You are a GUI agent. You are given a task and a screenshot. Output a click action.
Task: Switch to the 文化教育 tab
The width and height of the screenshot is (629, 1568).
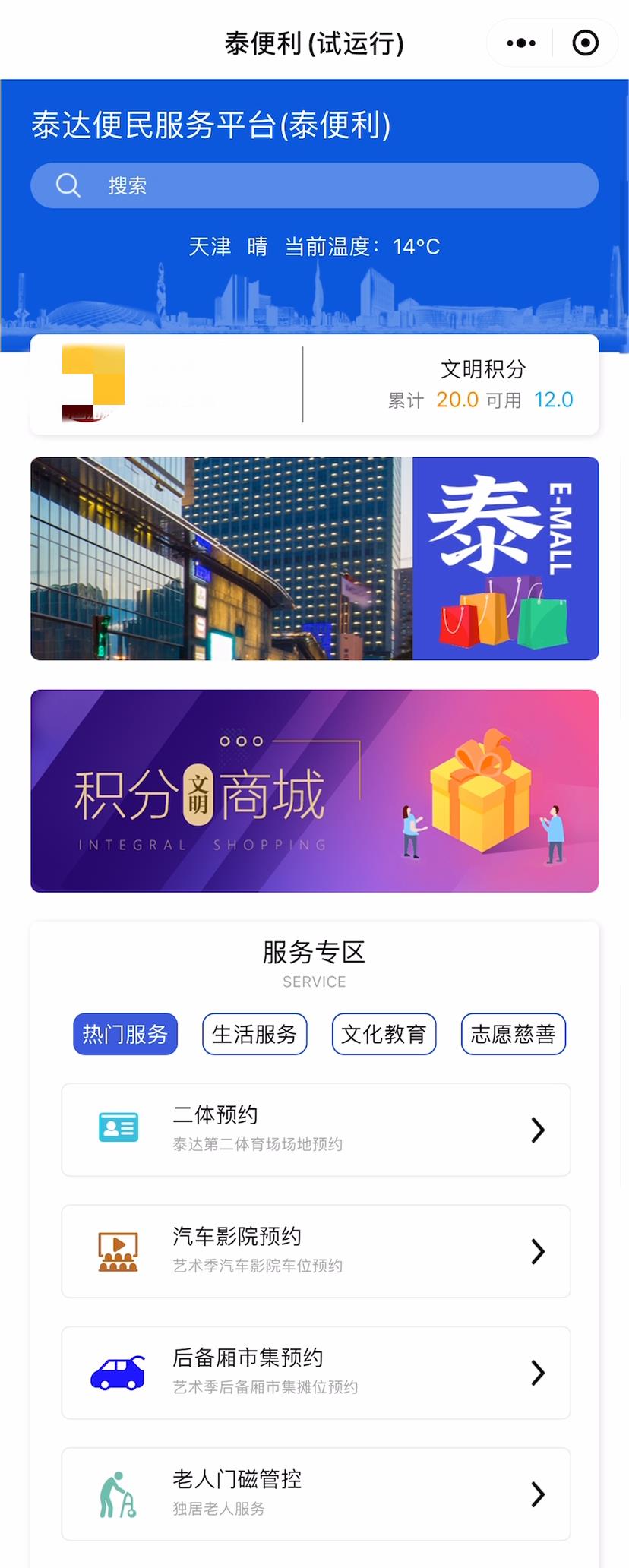click(x=384, y=1034)
